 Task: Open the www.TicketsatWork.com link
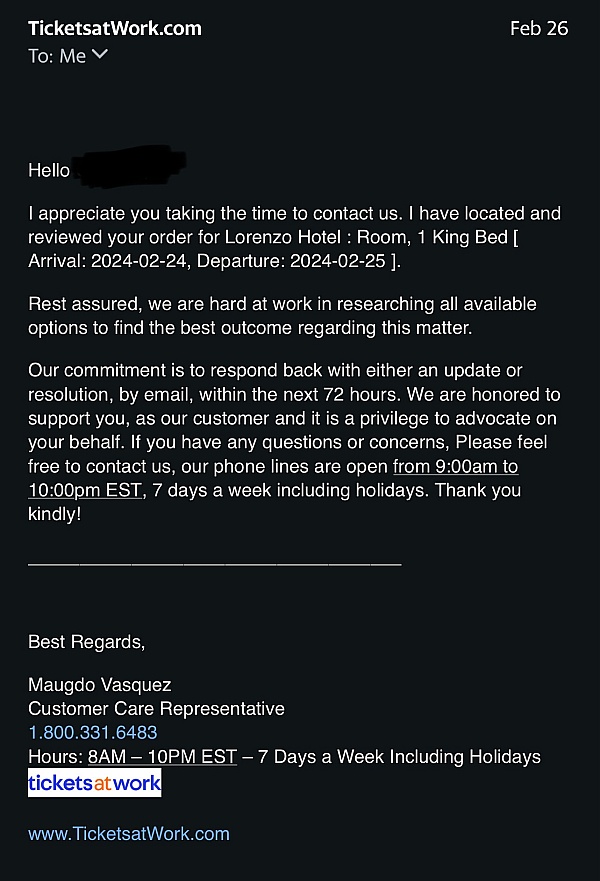[x=128, y=833]
